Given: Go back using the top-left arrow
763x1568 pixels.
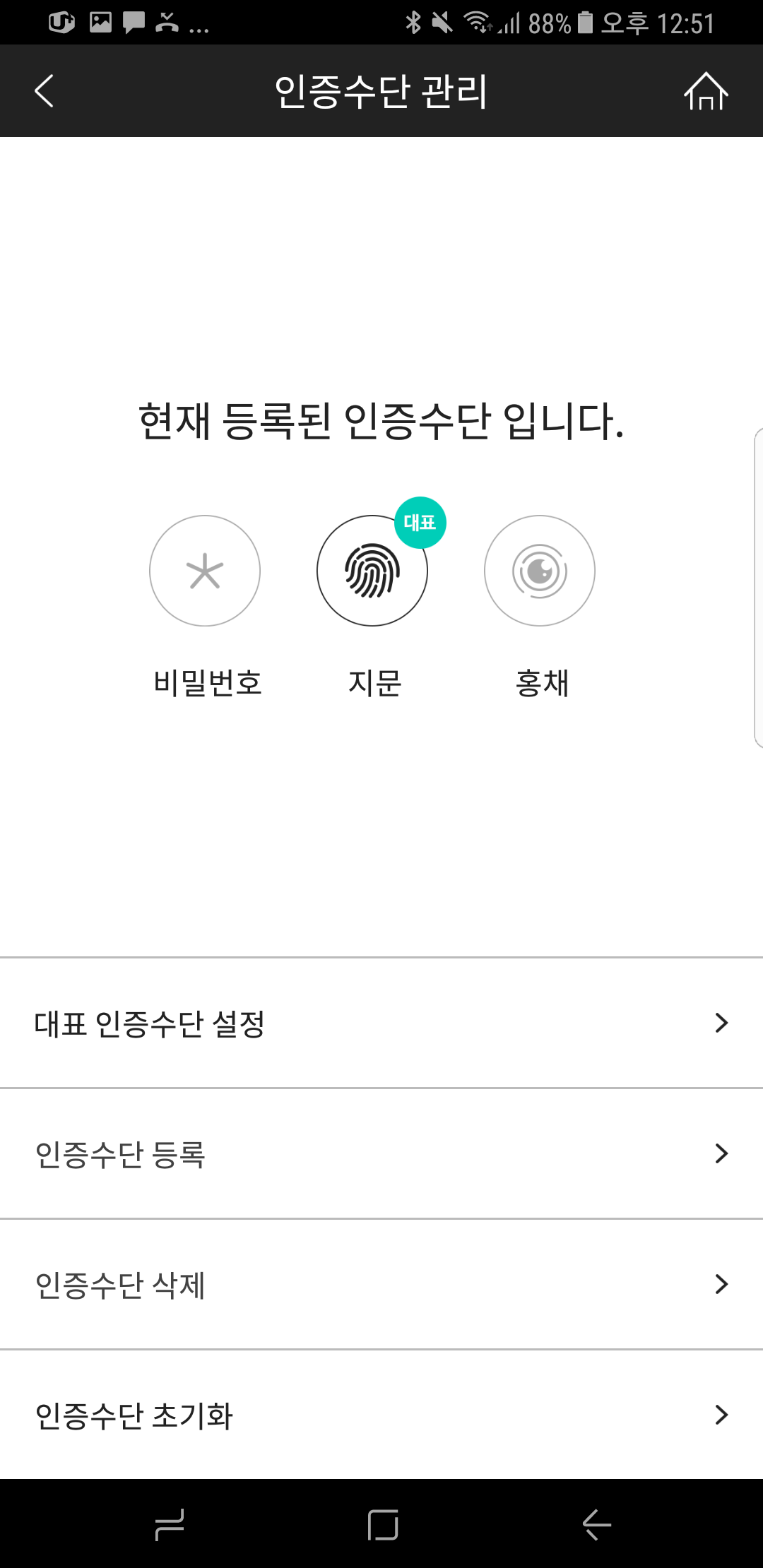Looking at the screenshot, I should click(44, 91).
